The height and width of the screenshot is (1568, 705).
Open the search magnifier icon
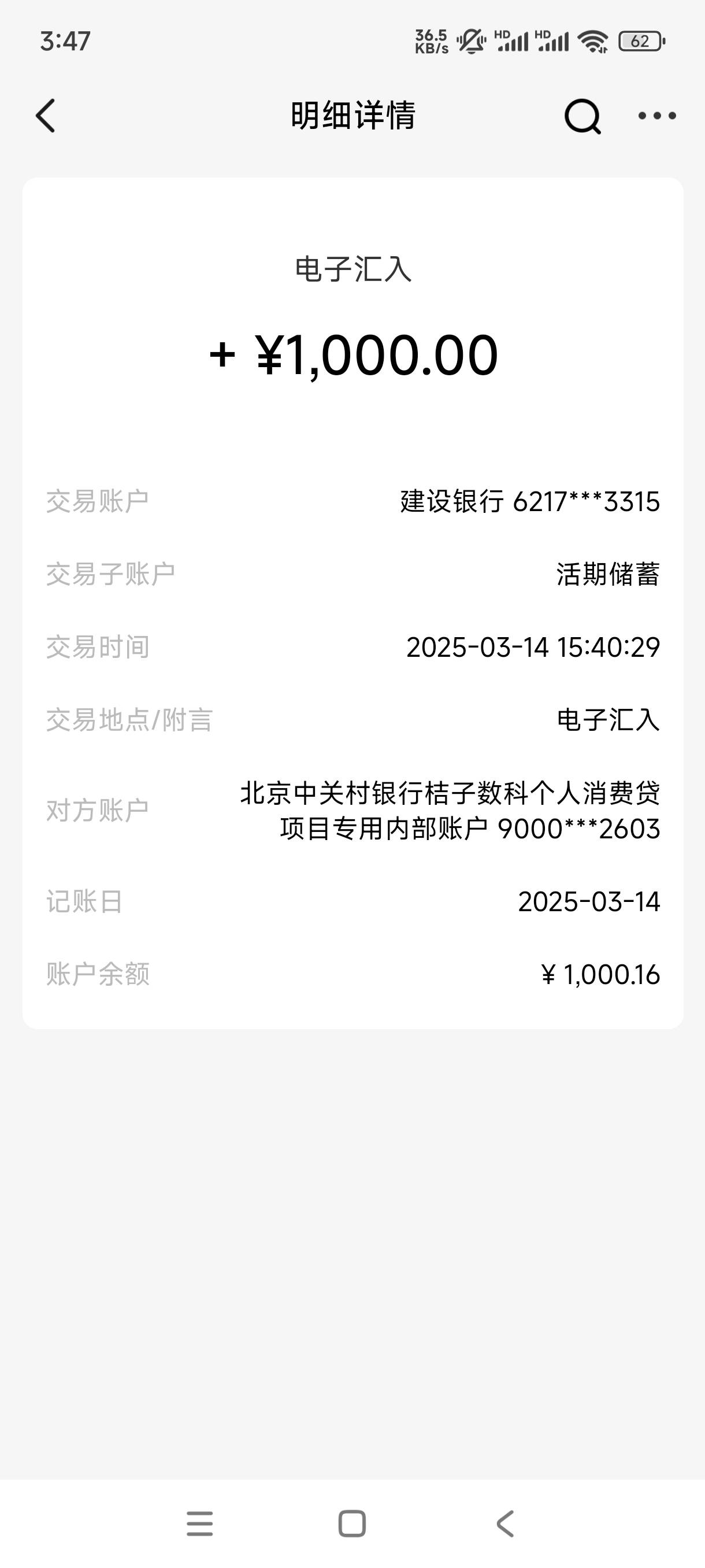[x=582, y=116]
